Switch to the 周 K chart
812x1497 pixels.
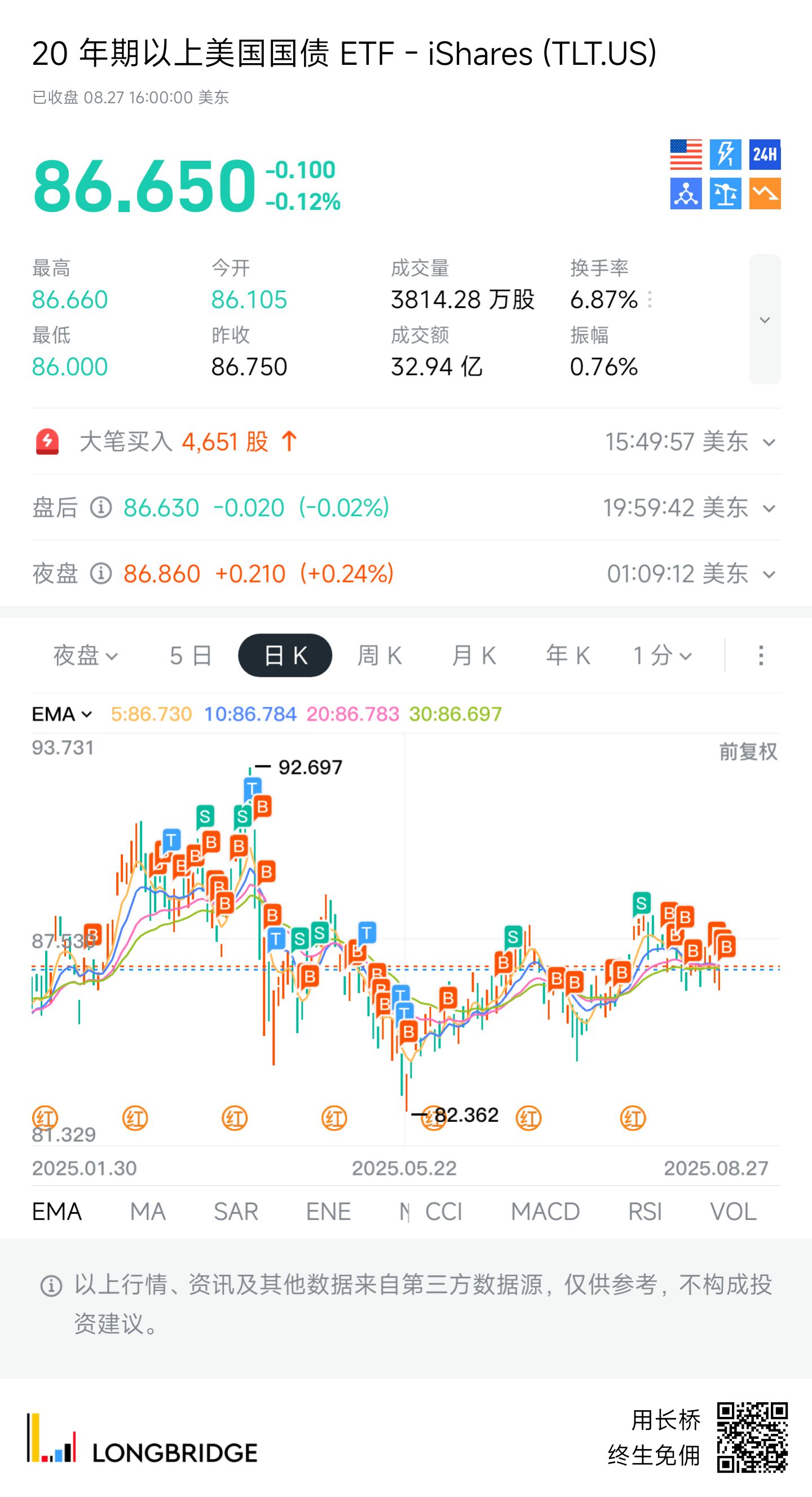click(x=379, y=656)
